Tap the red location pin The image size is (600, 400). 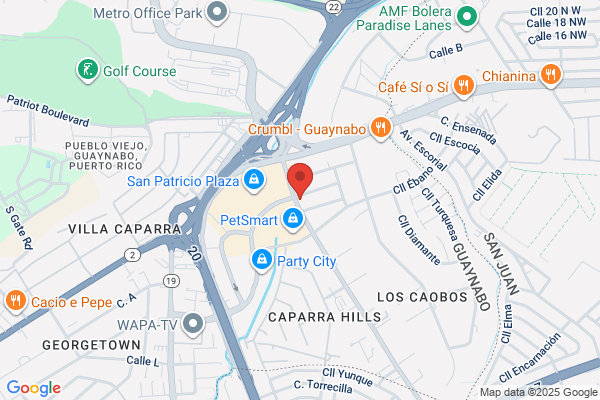pos(300,180)
